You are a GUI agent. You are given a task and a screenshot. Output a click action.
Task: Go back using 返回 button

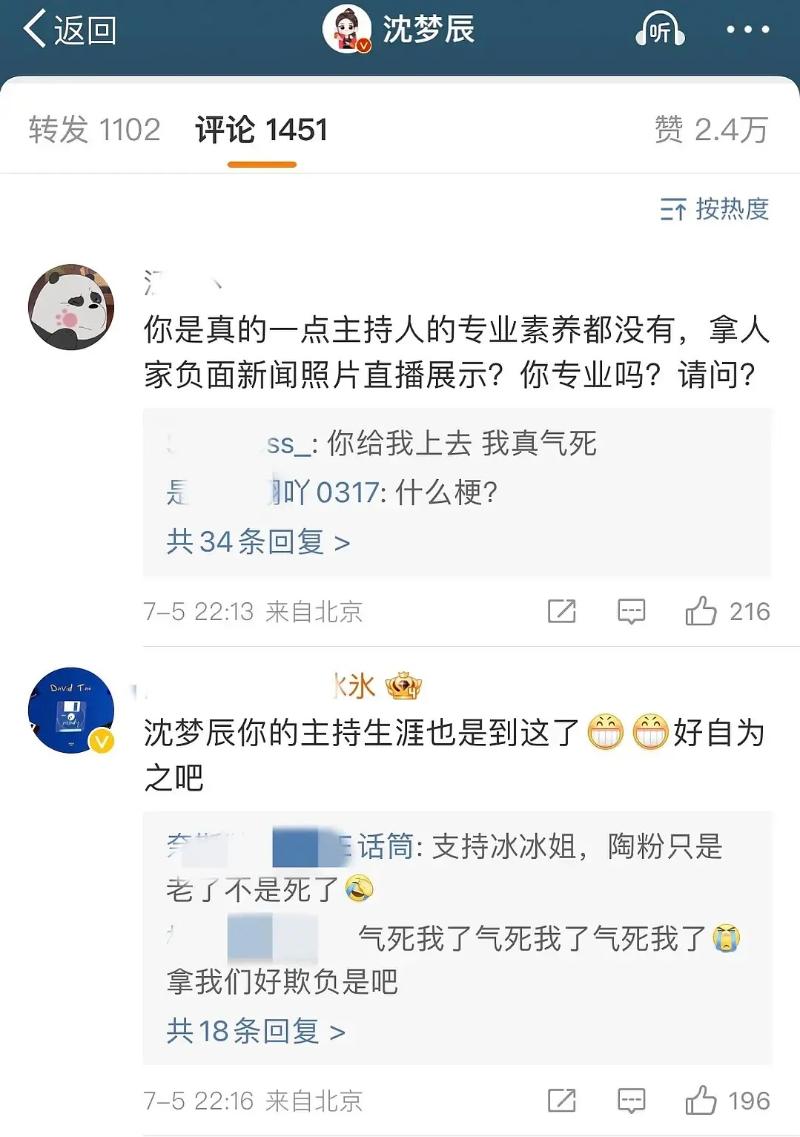pyautogui.click(x=68, y=30)
